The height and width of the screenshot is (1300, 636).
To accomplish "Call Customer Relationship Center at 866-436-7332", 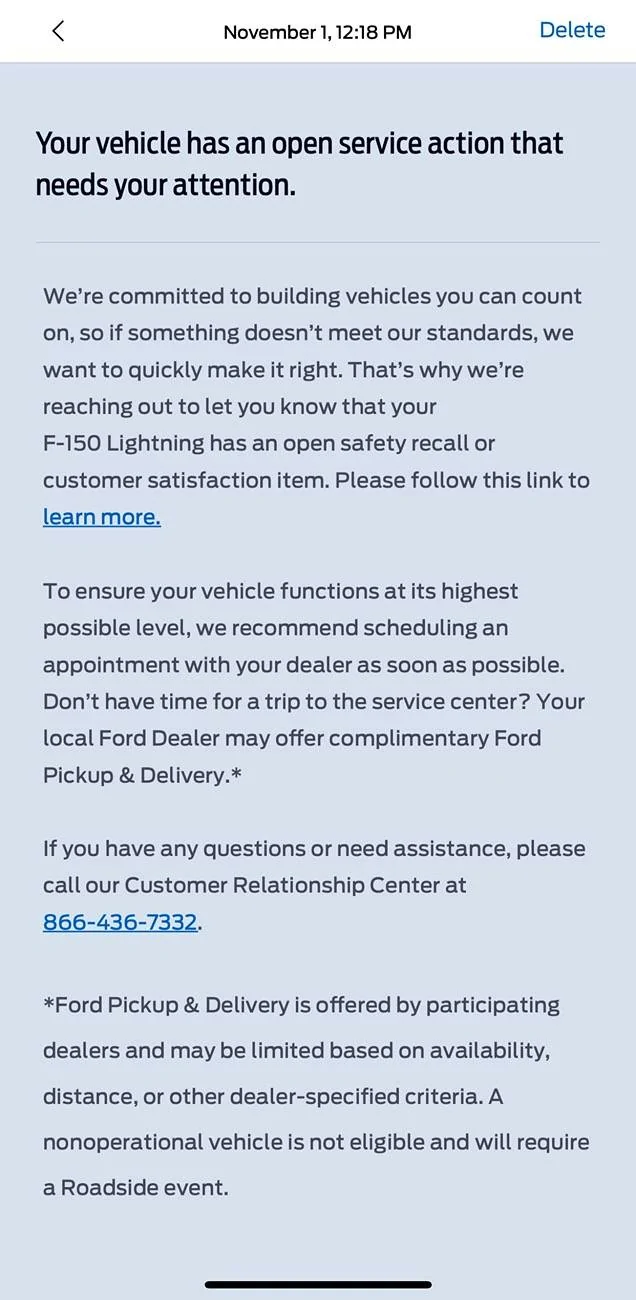I will point(120,922).
